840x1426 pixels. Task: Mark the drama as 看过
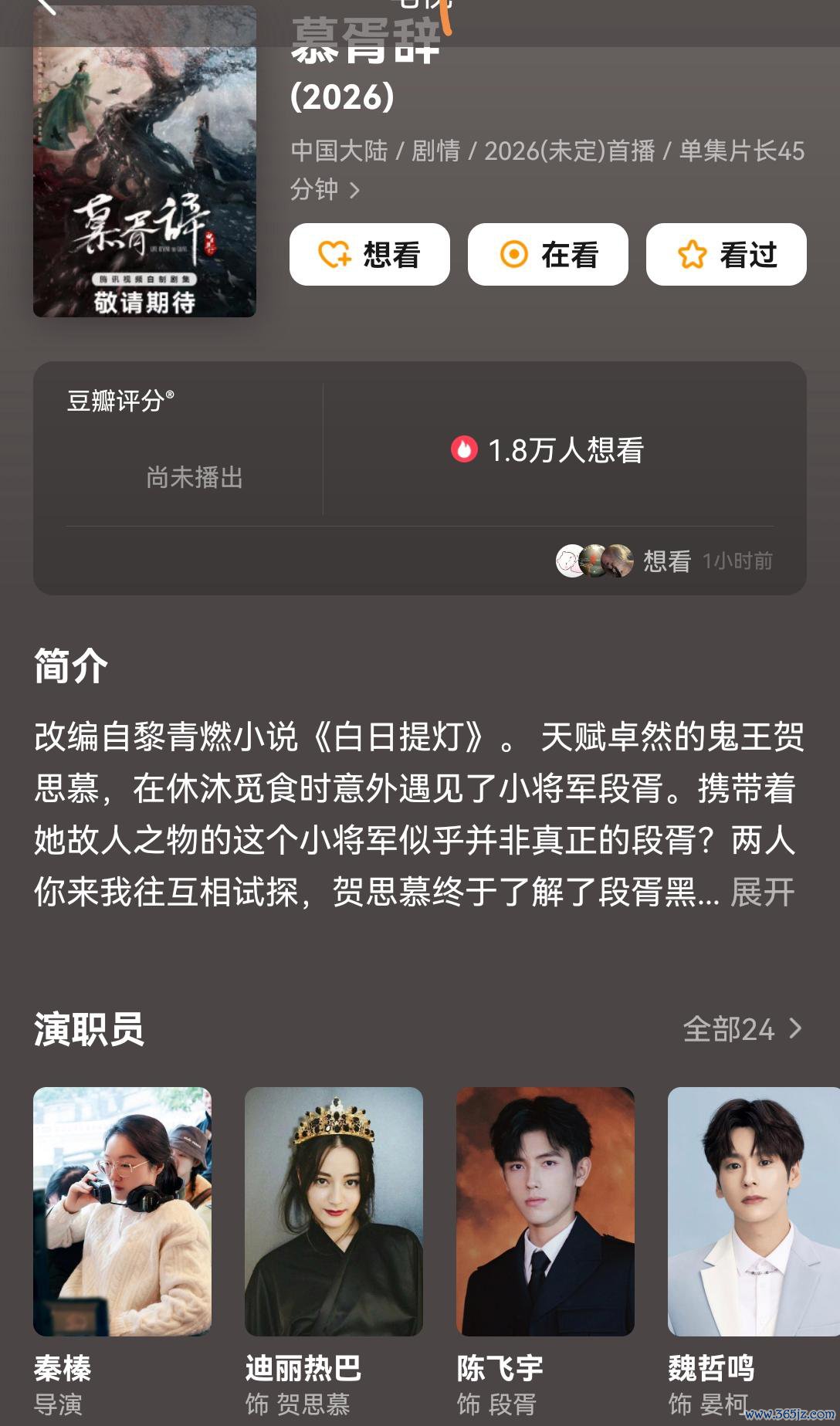[x=726, y=255]
